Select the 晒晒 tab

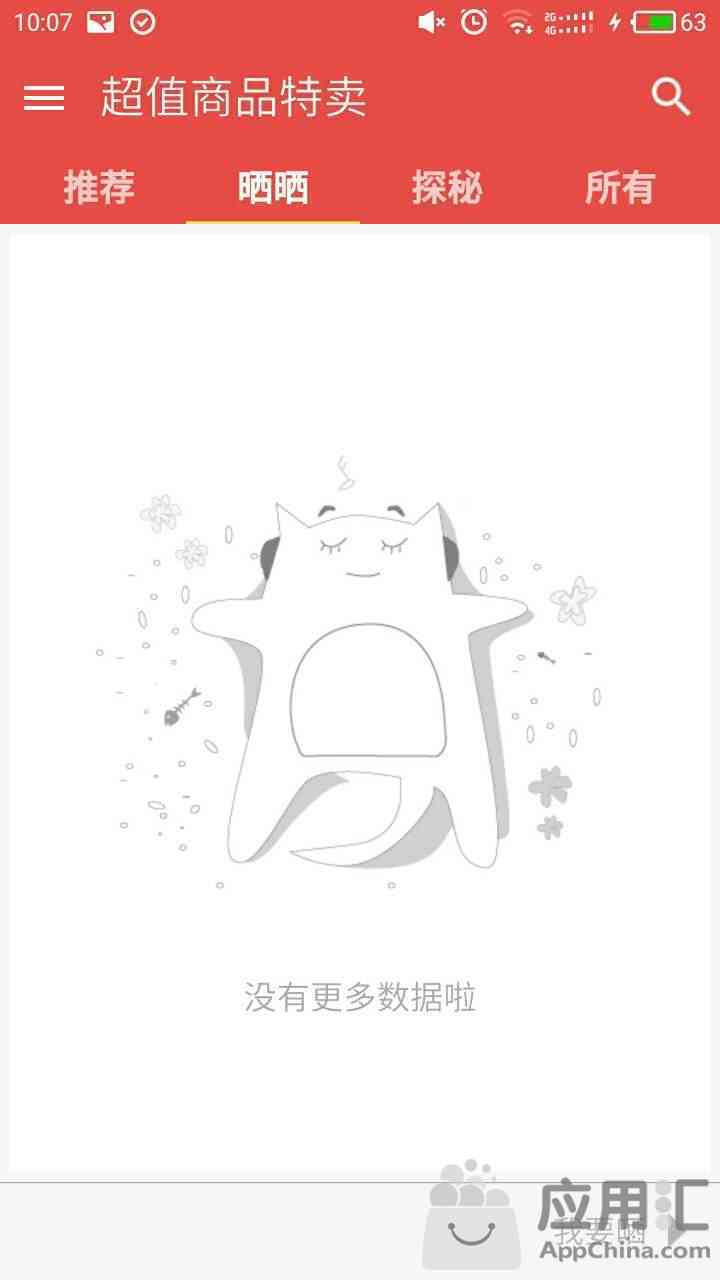click(273, 187)
